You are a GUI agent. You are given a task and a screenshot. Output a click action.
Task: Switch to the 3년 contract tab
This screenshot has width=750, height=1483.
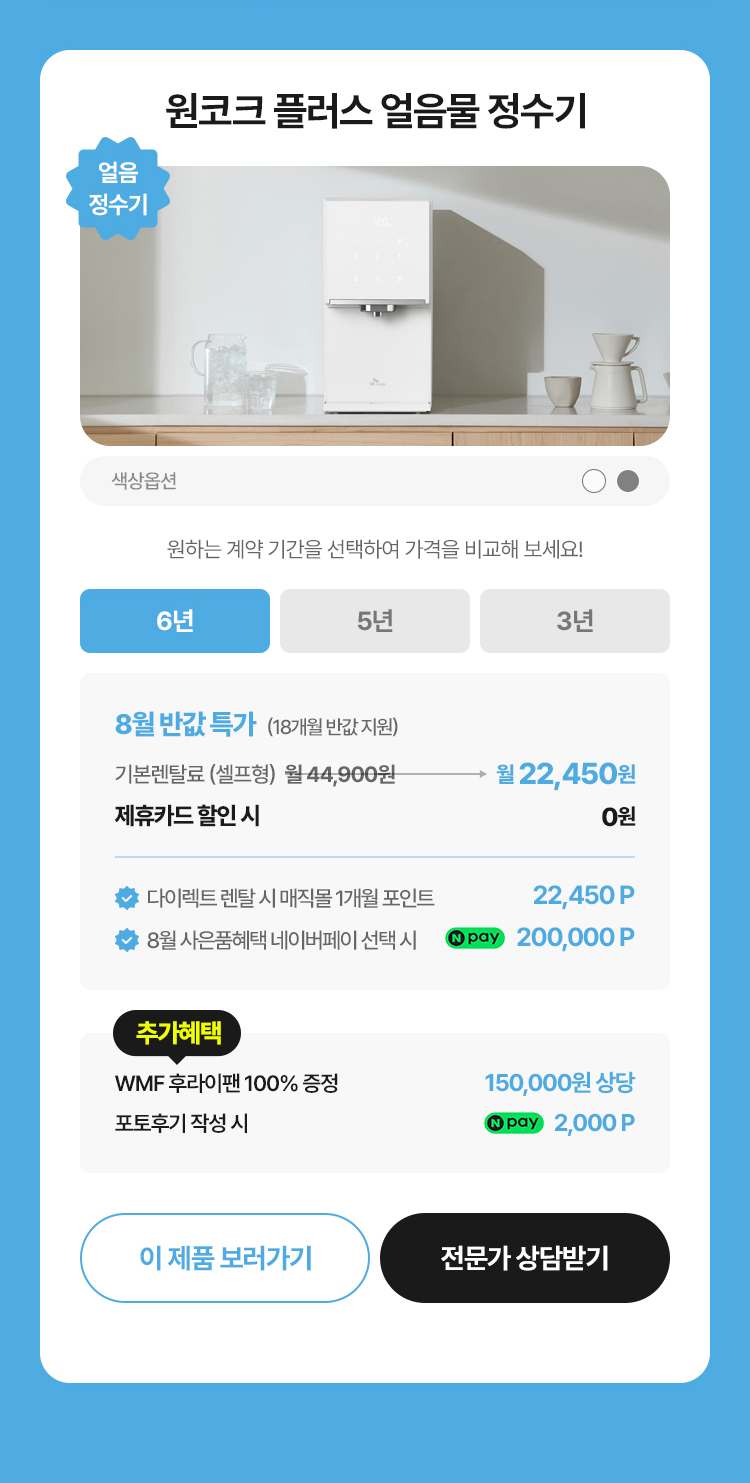(x=575, y=621)
